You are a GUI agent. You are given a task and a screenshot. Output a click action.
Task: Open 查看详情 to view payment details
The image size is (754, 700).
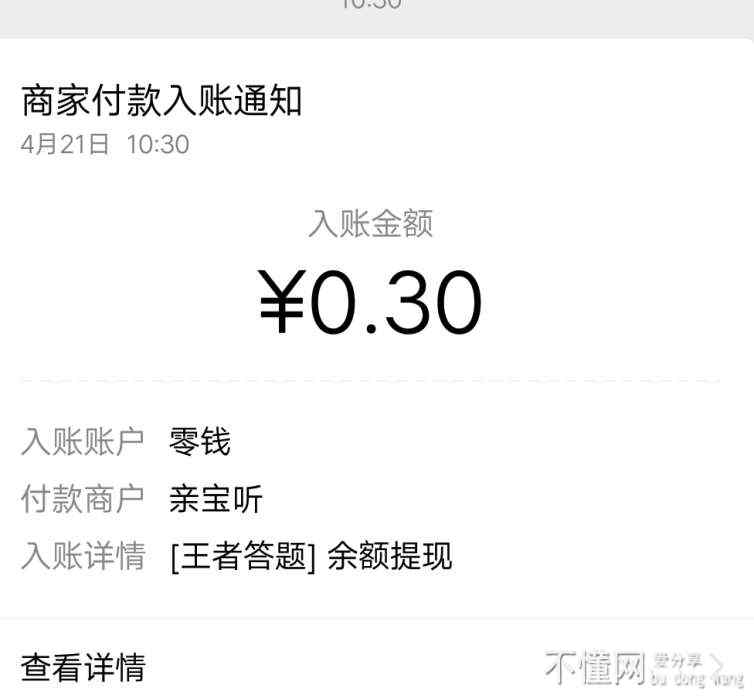point(84,666)
